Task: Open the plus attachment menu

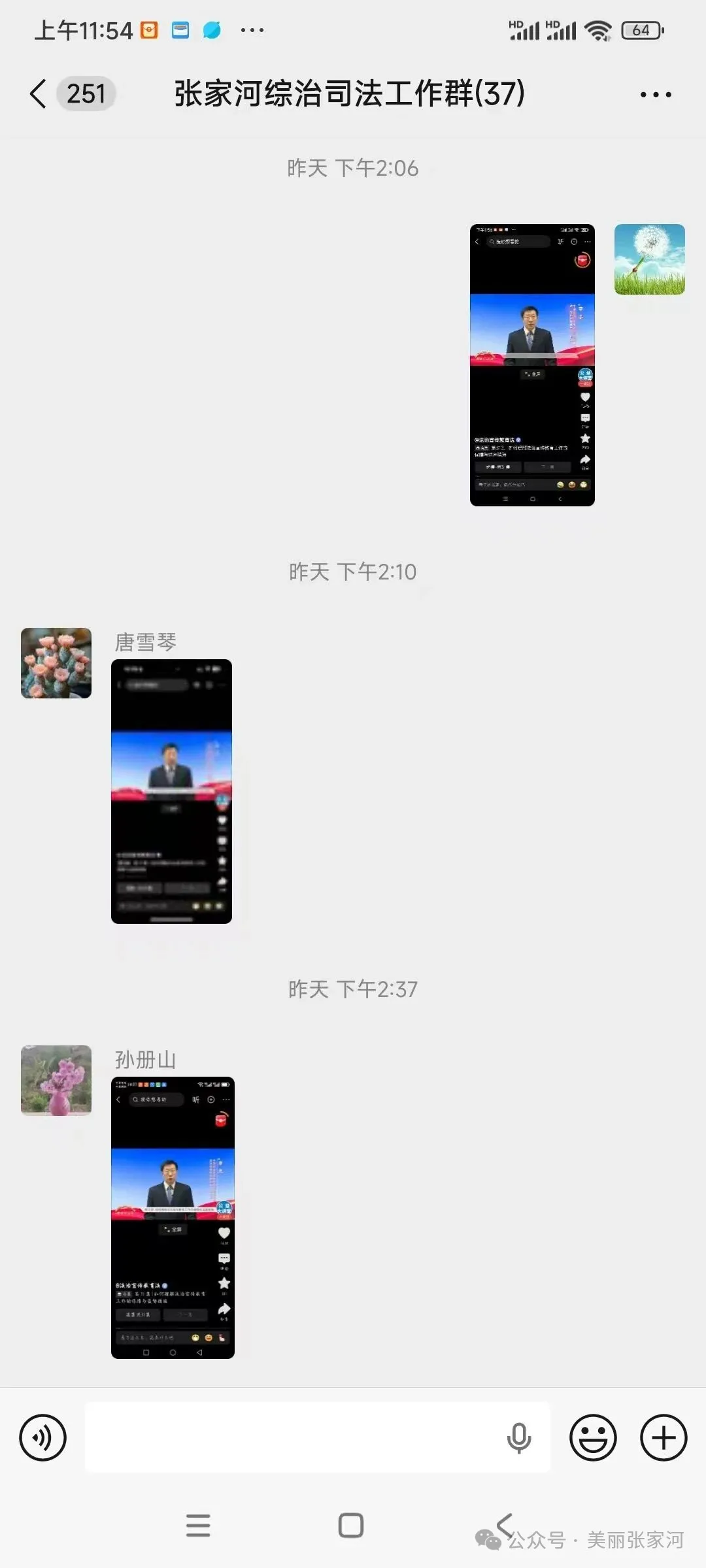Action: point(664,1437)
